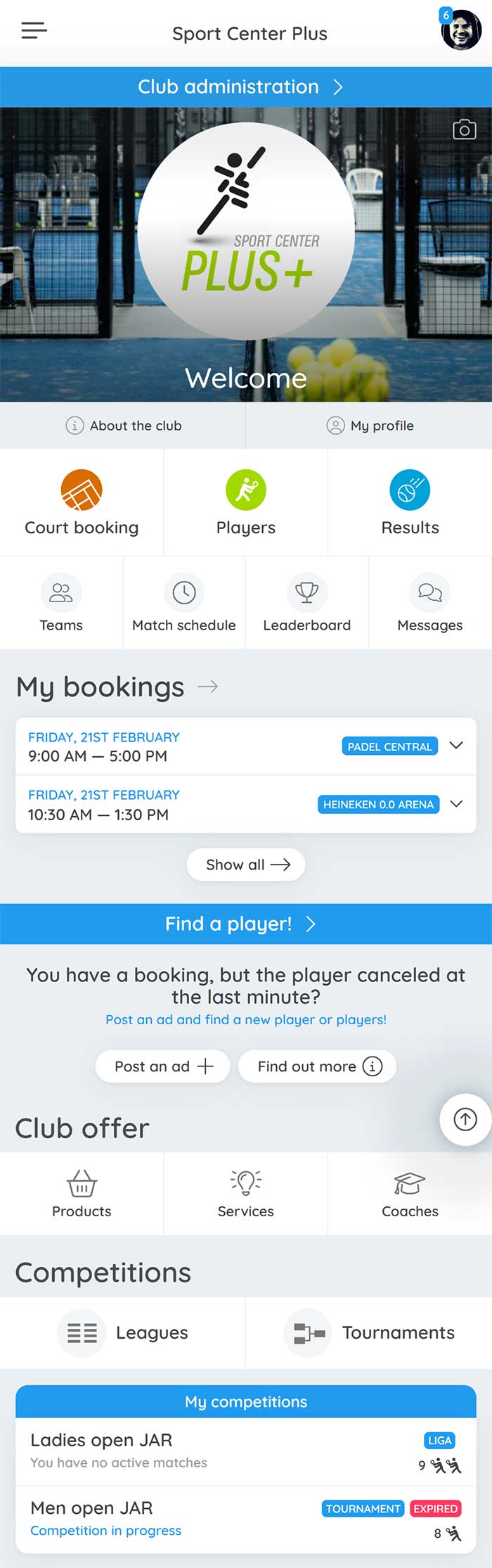Open About the club
492x1568 pixels.
tap(123, 426)
